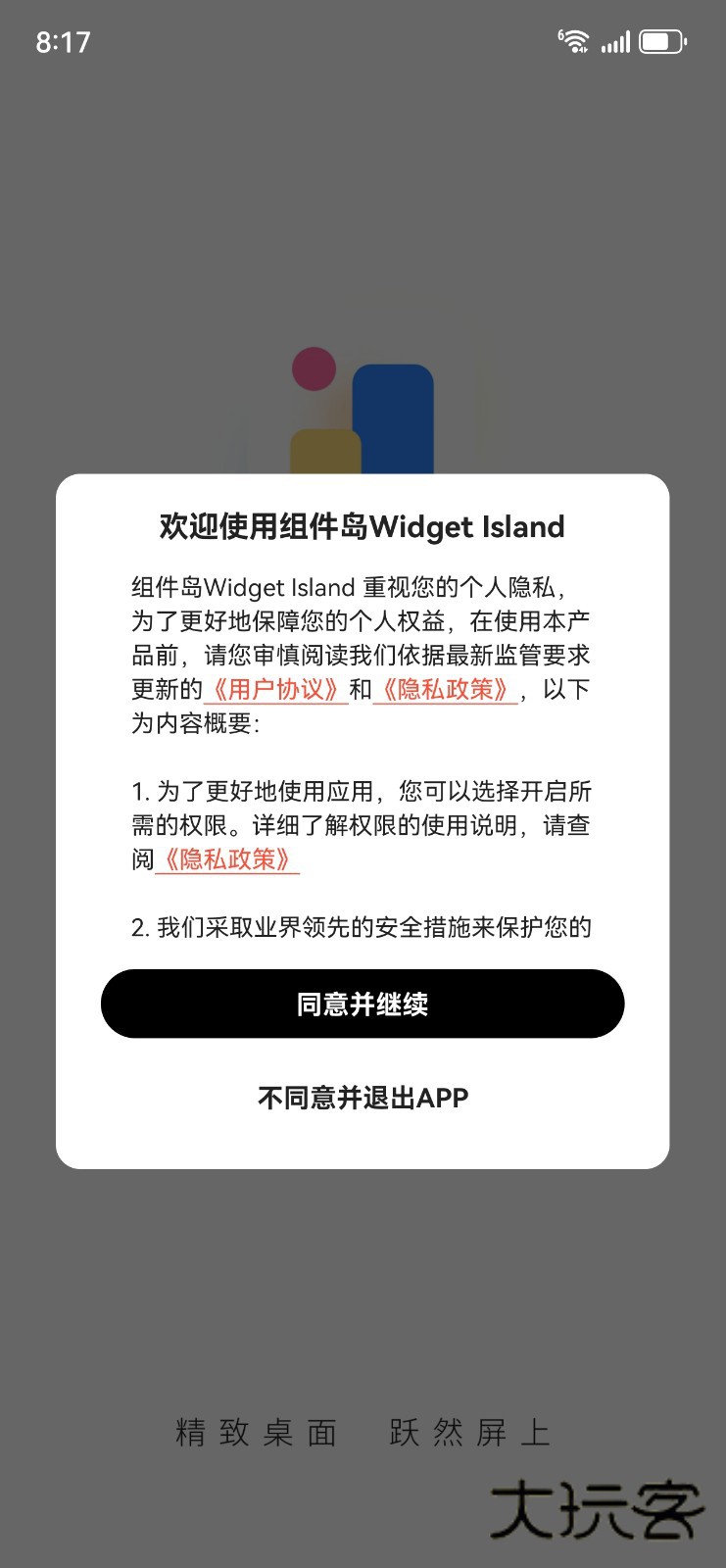
Task: Click the cellular signal strength icon
Action: click(x=616, y=42)
